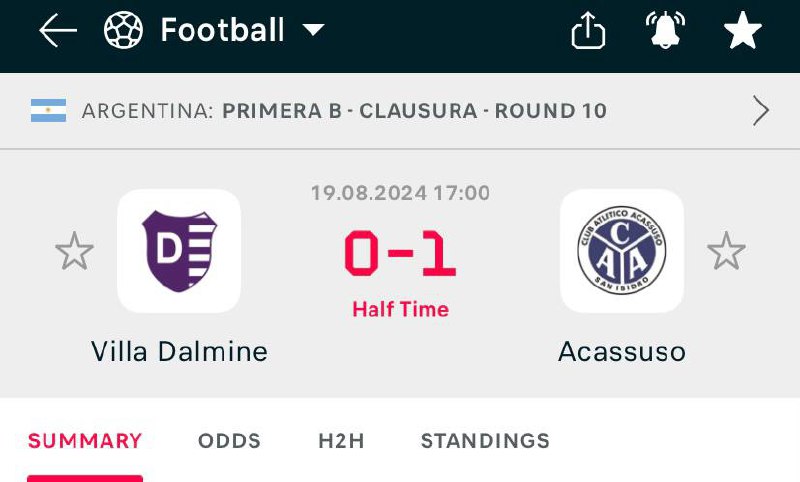Share this match

click(588, 31)
